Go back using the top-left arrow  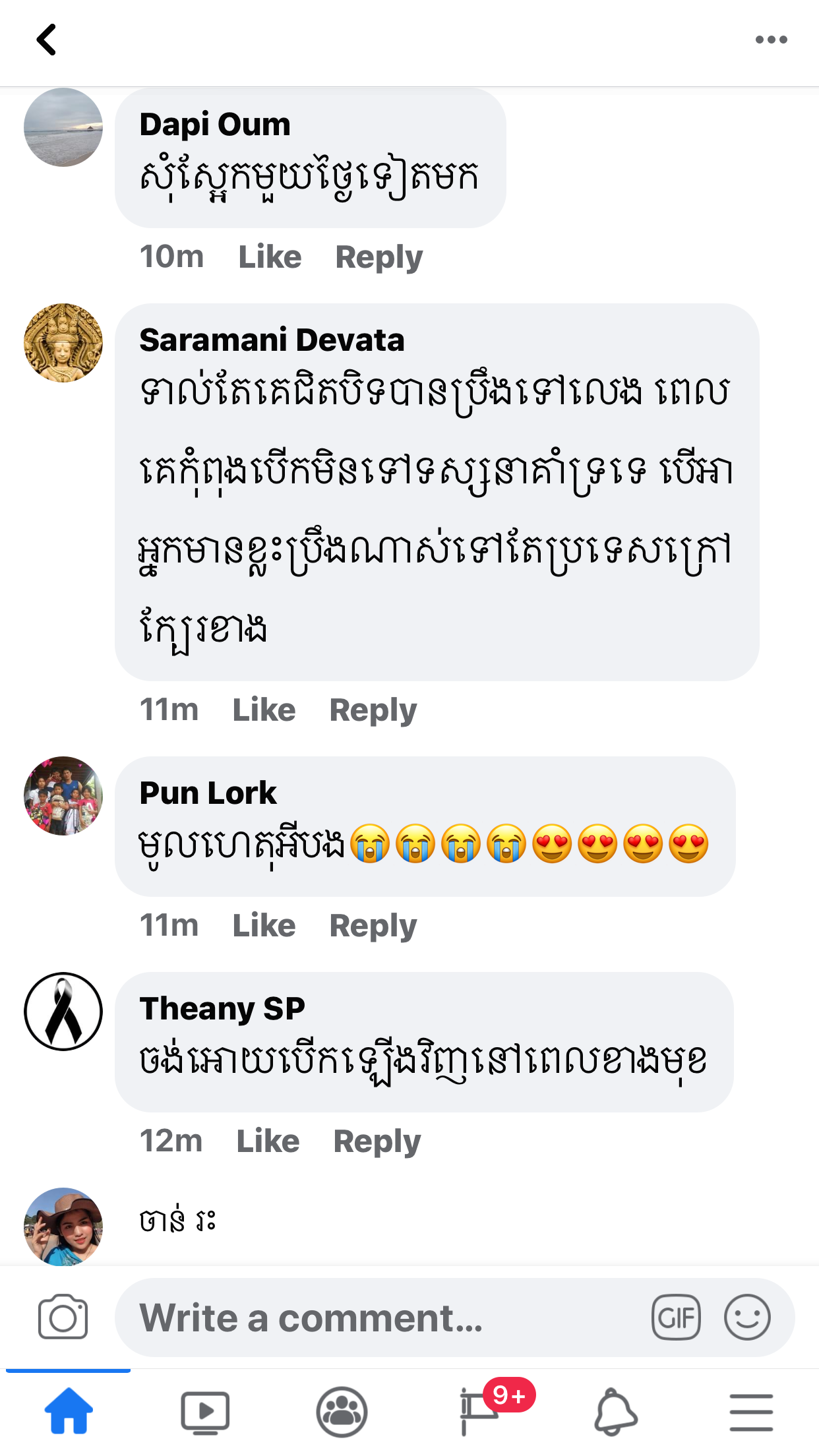coord(46,40)
